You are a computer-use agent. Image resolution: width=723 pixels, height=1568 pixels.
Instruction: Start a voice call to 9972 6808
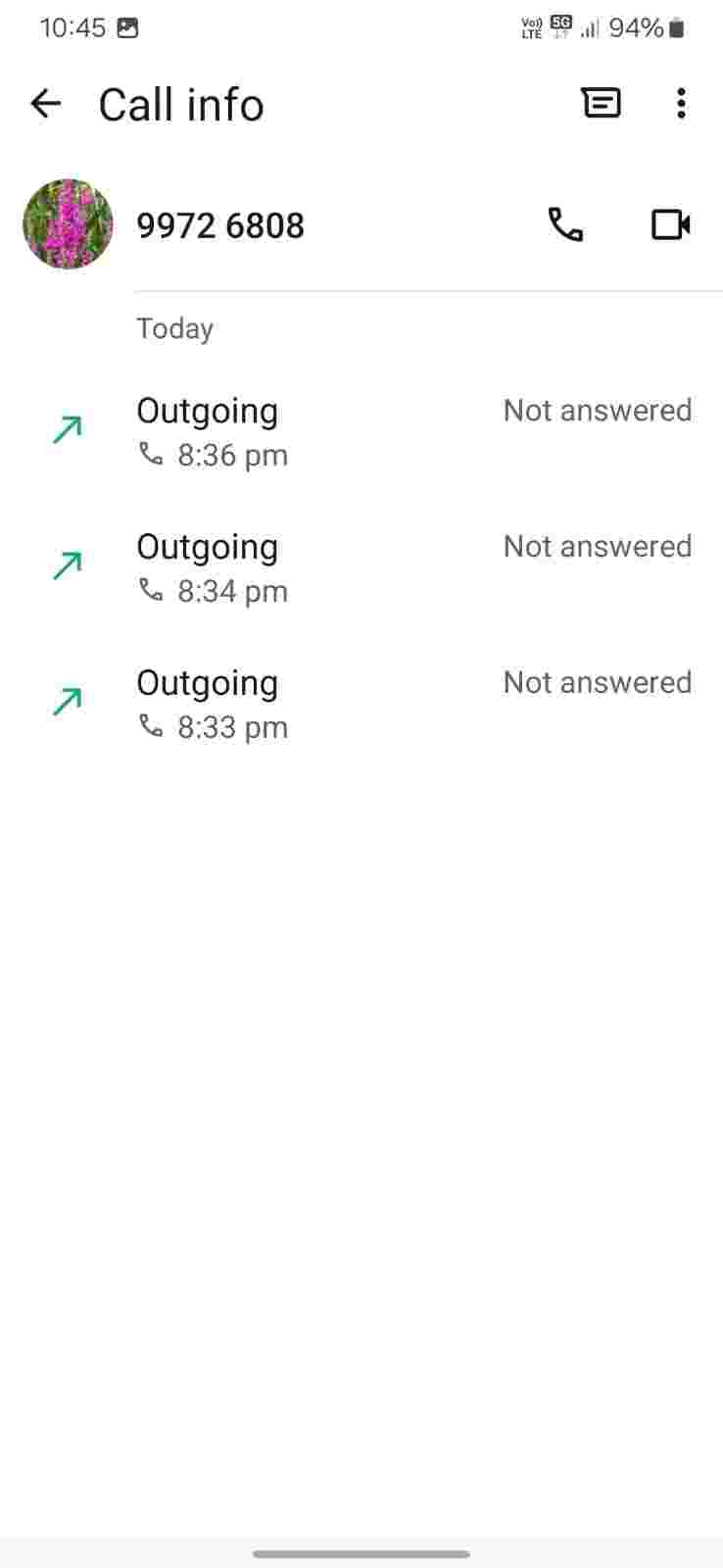(x=565, y=224)
